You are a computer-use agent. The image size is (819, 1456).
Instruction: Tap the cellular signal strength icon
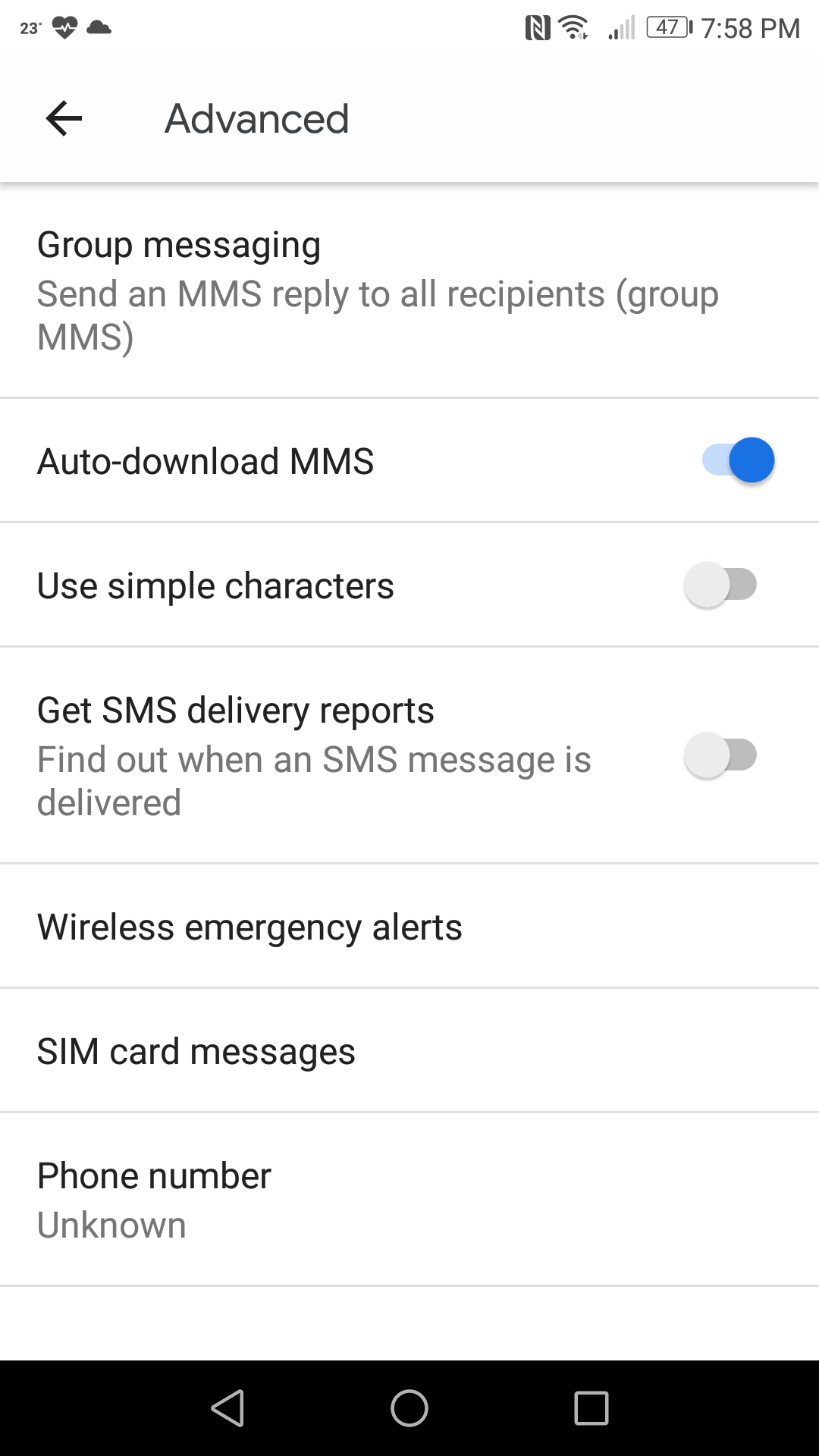[x=620, y=27]
